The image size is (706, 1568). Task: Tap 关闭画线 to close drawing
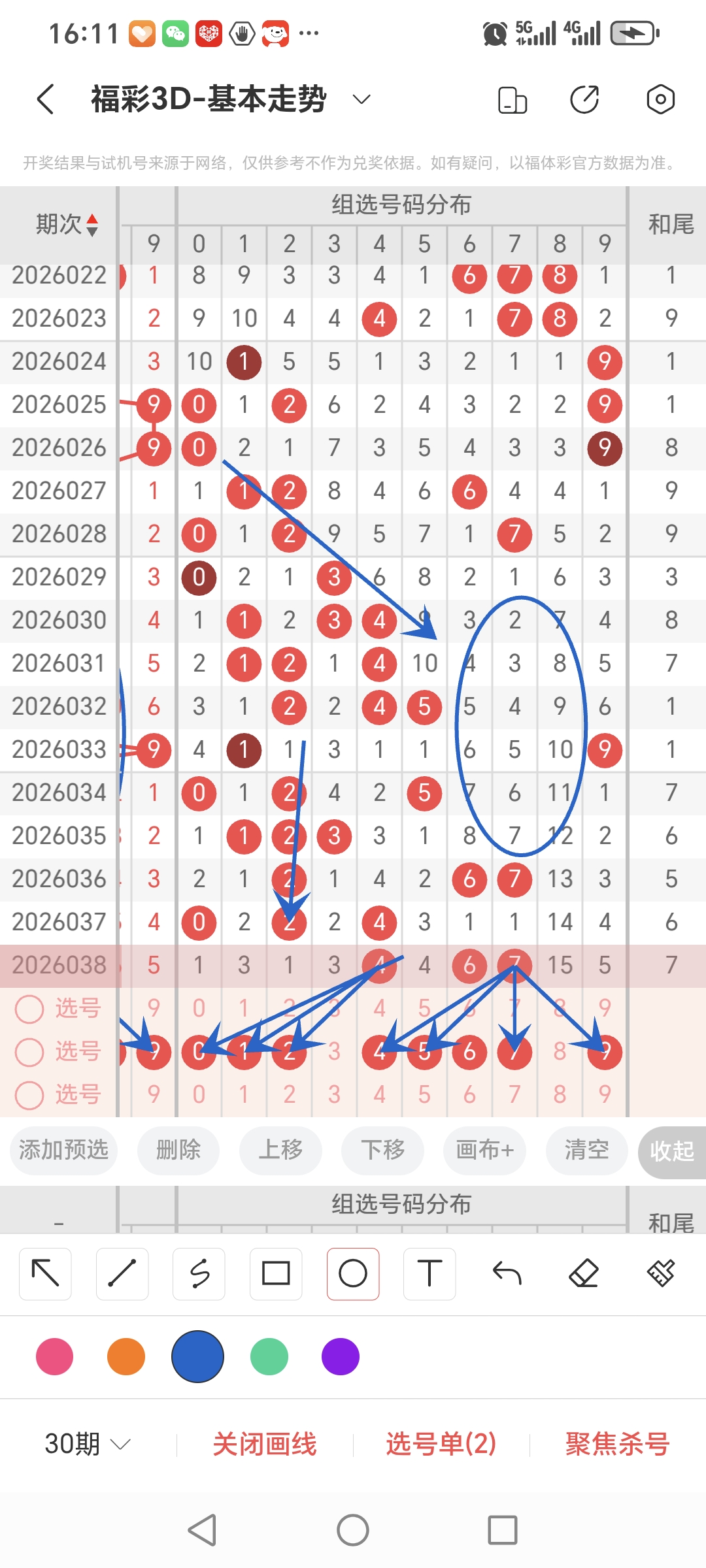pos(265,1444)
